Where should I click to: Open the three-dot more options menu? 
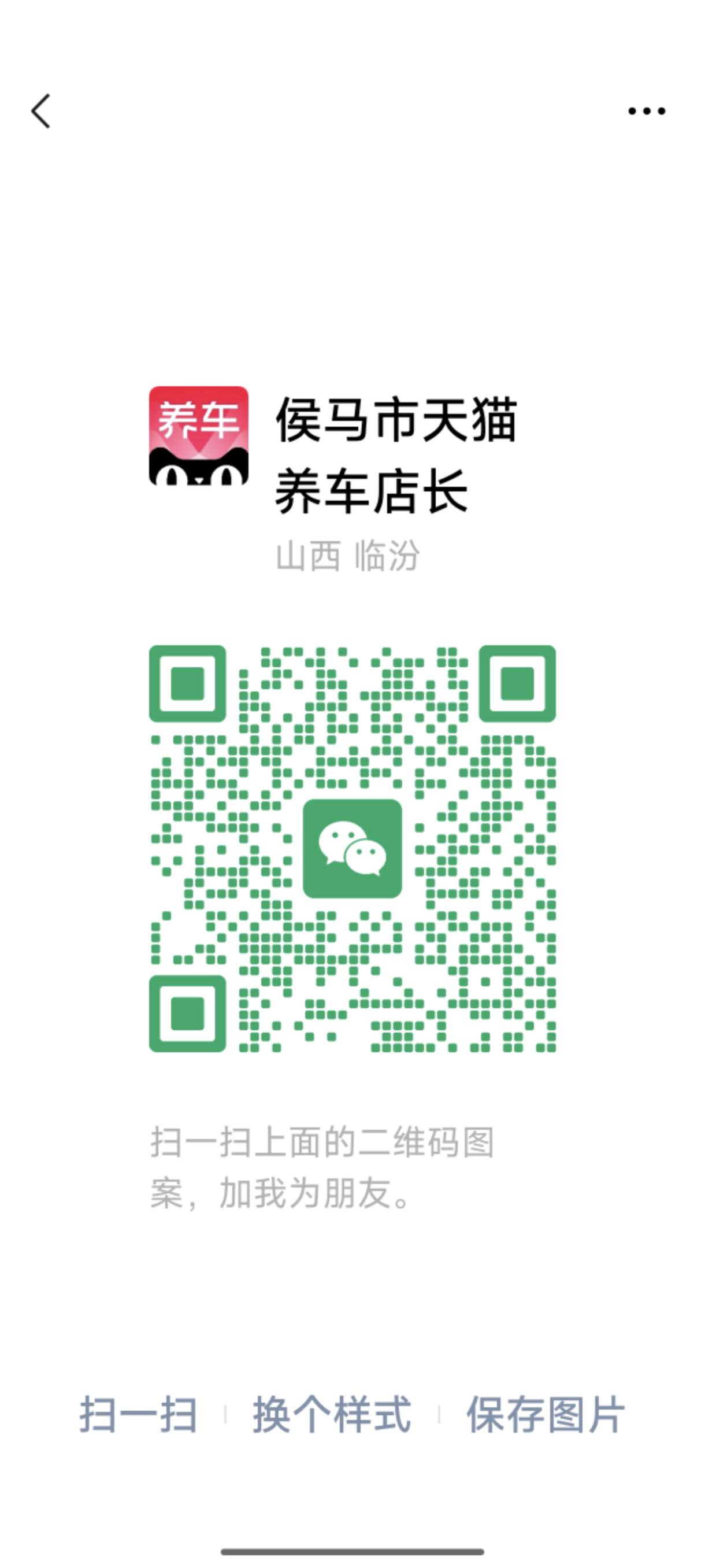[647, 111]
